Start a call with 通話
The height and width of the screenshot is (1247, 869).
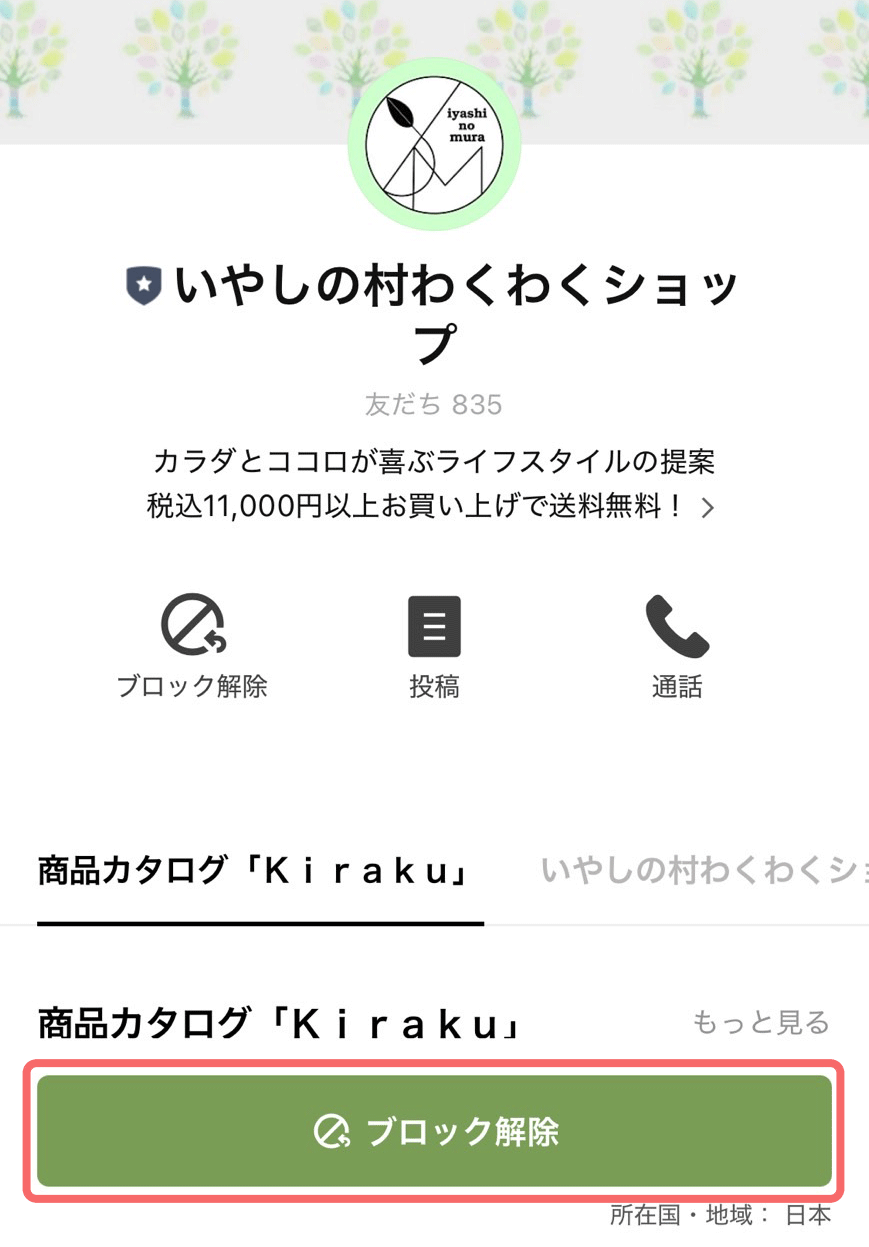(677, 628)
